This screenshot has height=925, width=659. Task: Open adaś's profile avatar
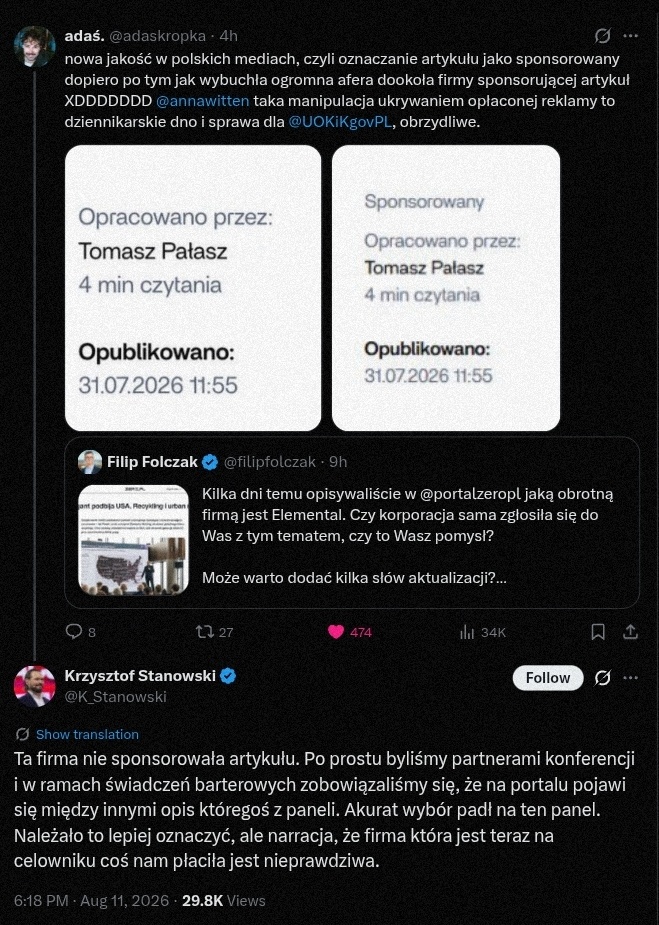pos(34,47)
